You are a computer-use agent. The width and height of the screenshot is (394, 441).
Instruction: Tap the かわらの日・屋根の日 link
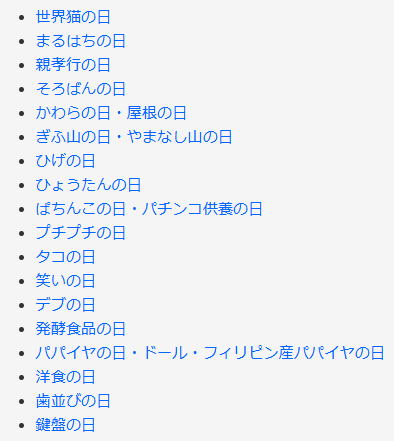click(111, 113)
